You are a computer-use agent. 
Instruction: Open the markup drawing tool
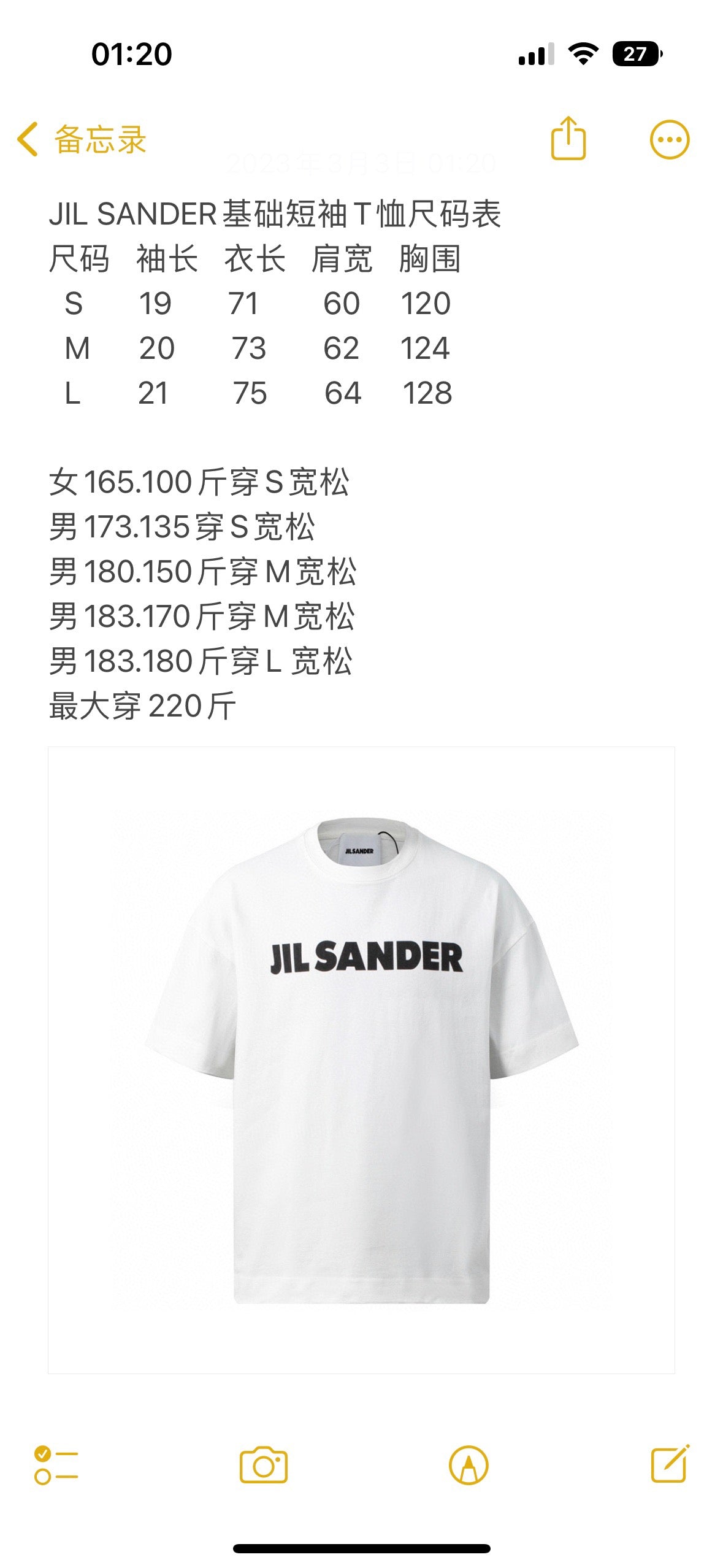tap(469, 1465)
